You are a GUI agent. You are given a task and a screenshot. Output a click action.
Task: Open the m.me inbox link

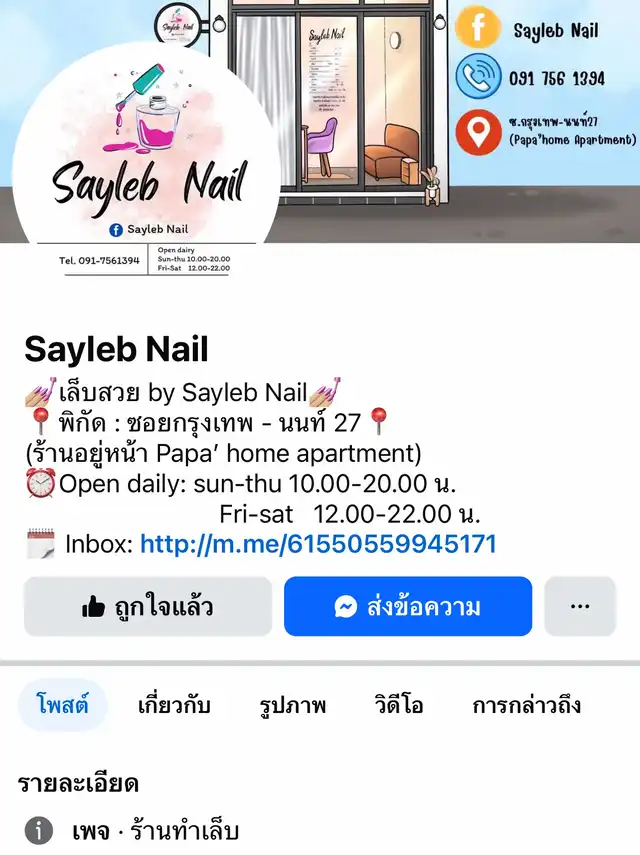pyautogui.click(x=318, y=544)
